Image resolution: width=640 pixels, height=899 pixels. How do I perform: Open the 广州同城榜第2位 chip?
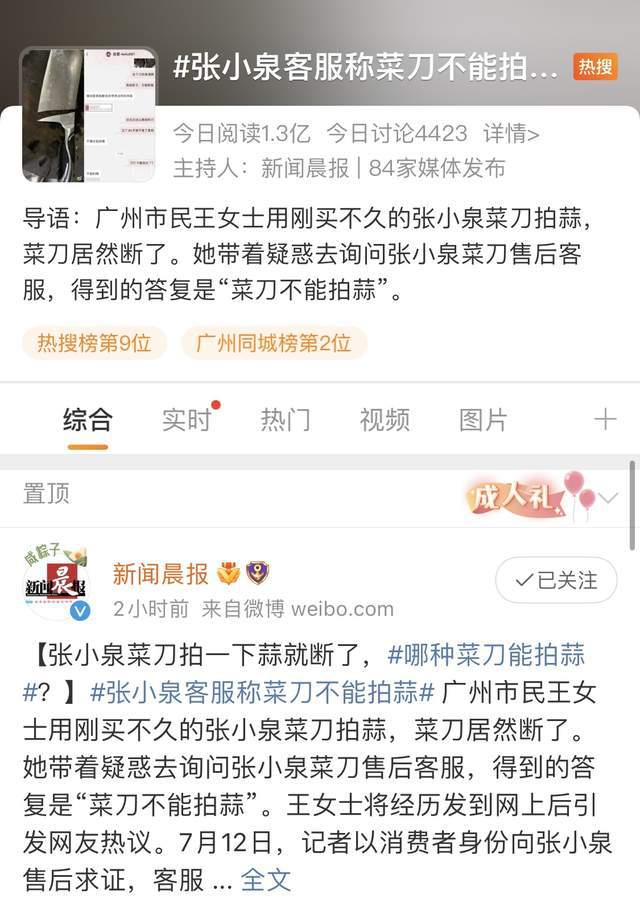(273, 343)
